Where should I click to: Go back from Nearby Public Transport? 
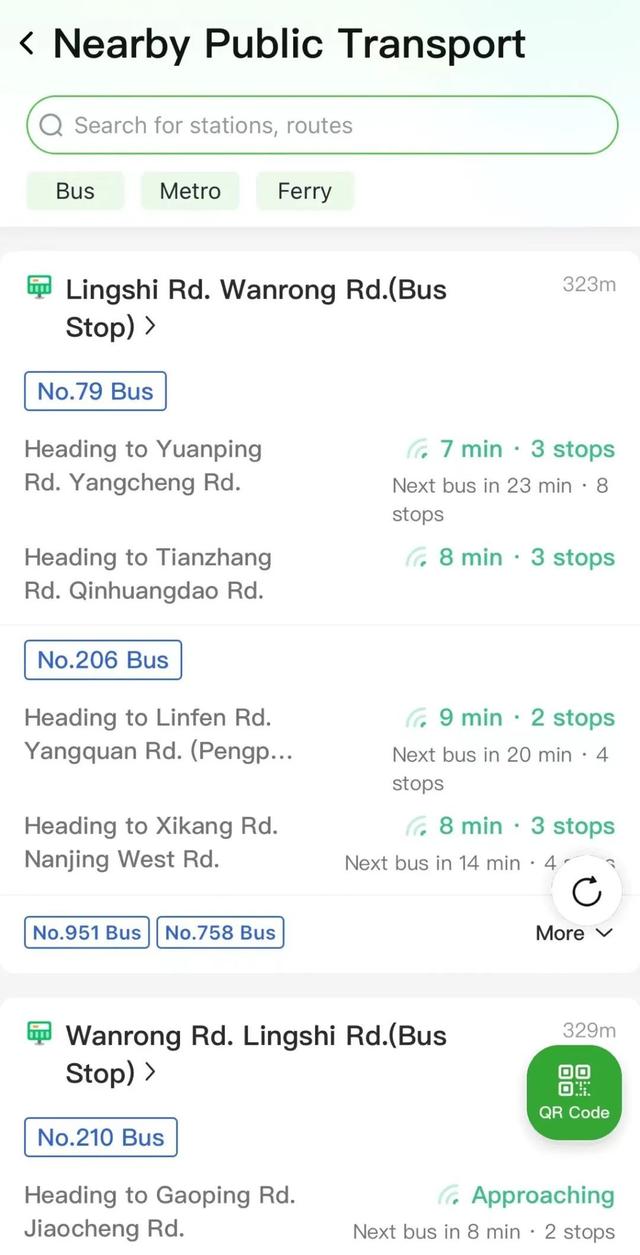tap(28, 44)
